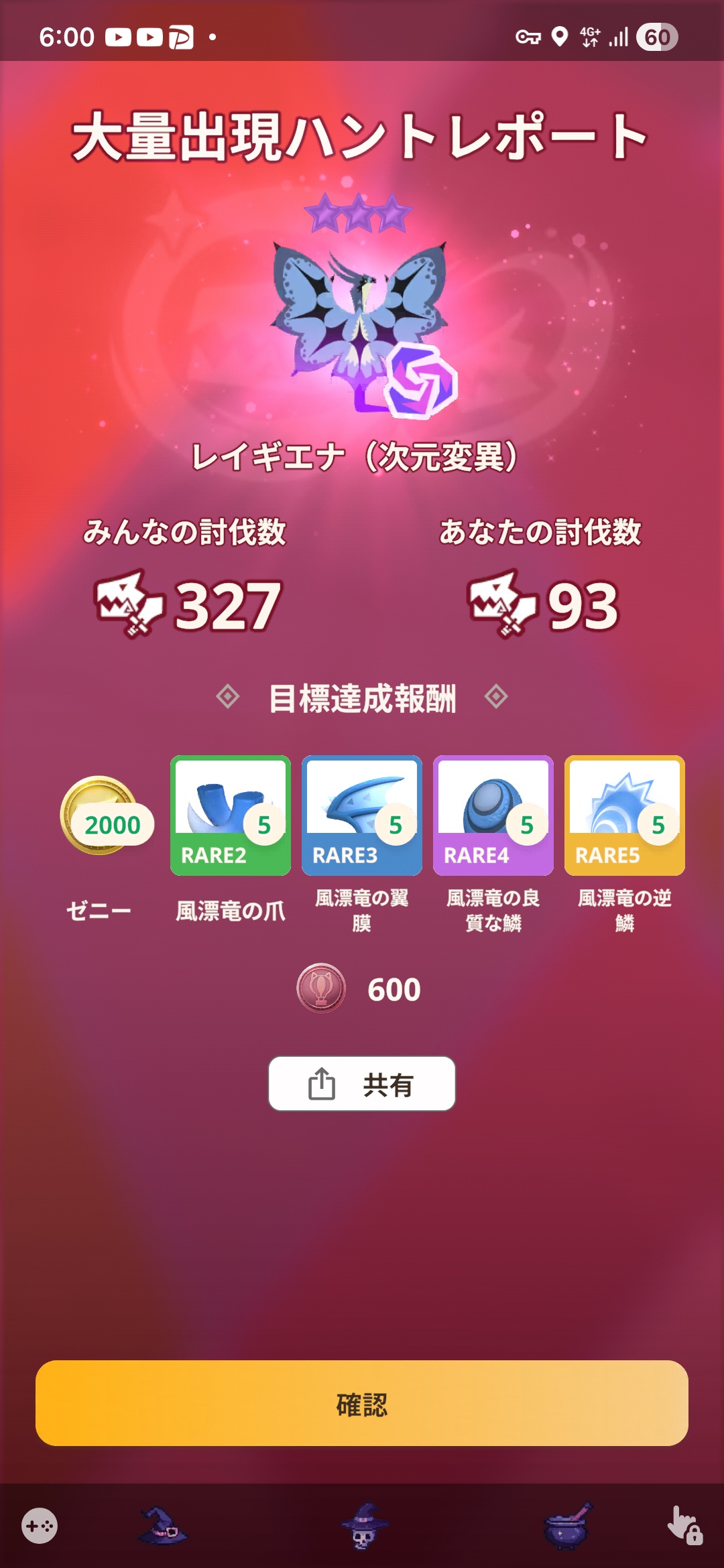Open the RARE4 風漂竜の良質な鱗 reward item
Viewport: 724px width, 1568px height.
(x=493, y=815)
